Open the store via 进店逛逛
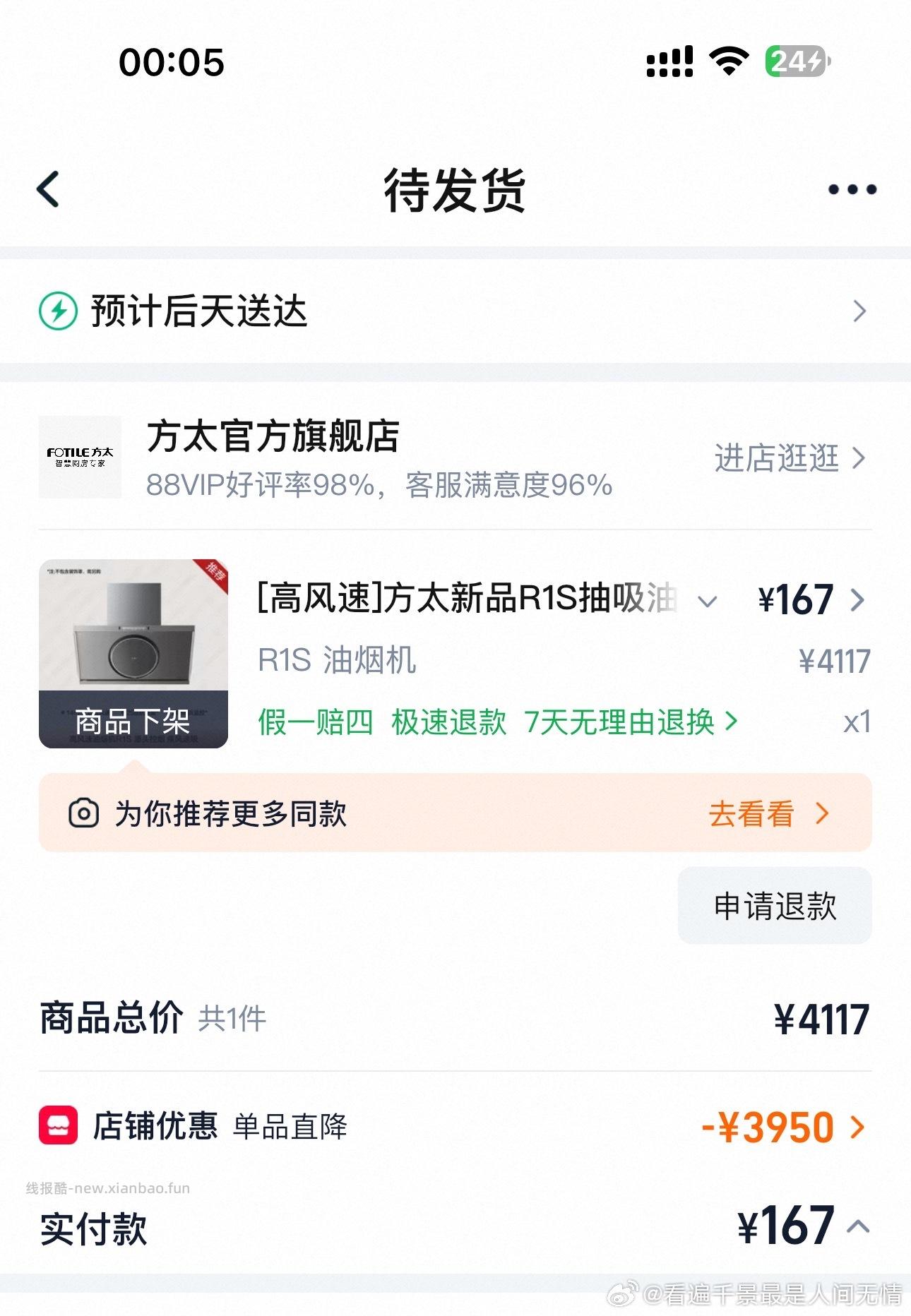 click(x=775, y=459)
